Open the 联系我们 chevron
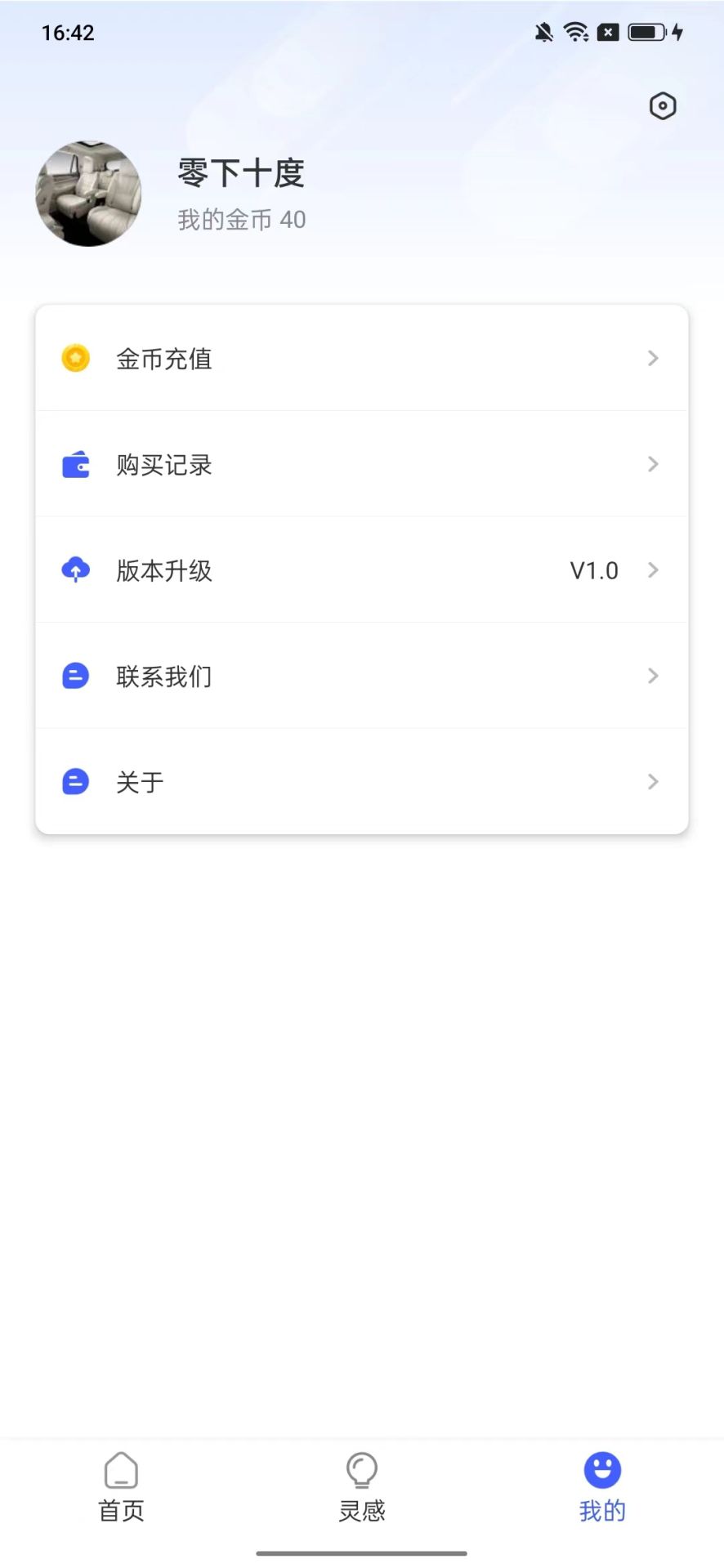This screenshot has width=724, height=1568. tap(652, 676)
